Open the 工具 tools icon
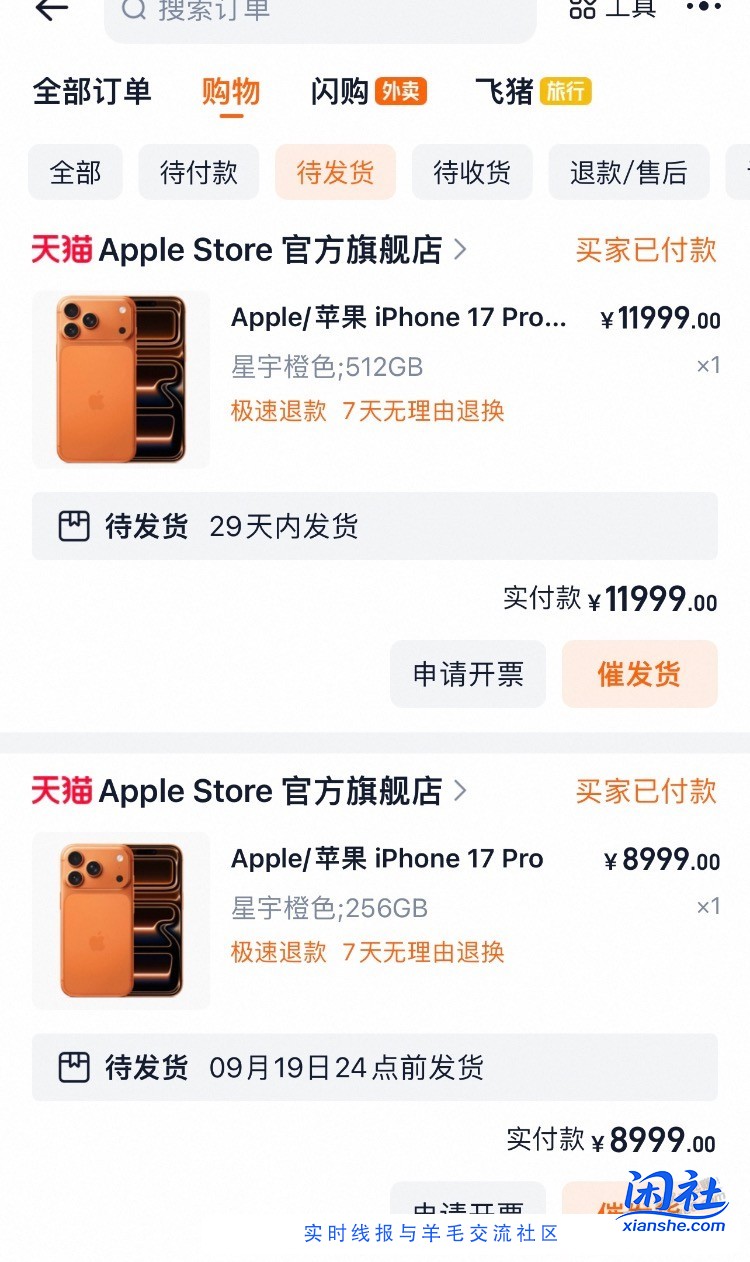The width and height of the screenshot is (750, 1262). click(x=612, y=9)
